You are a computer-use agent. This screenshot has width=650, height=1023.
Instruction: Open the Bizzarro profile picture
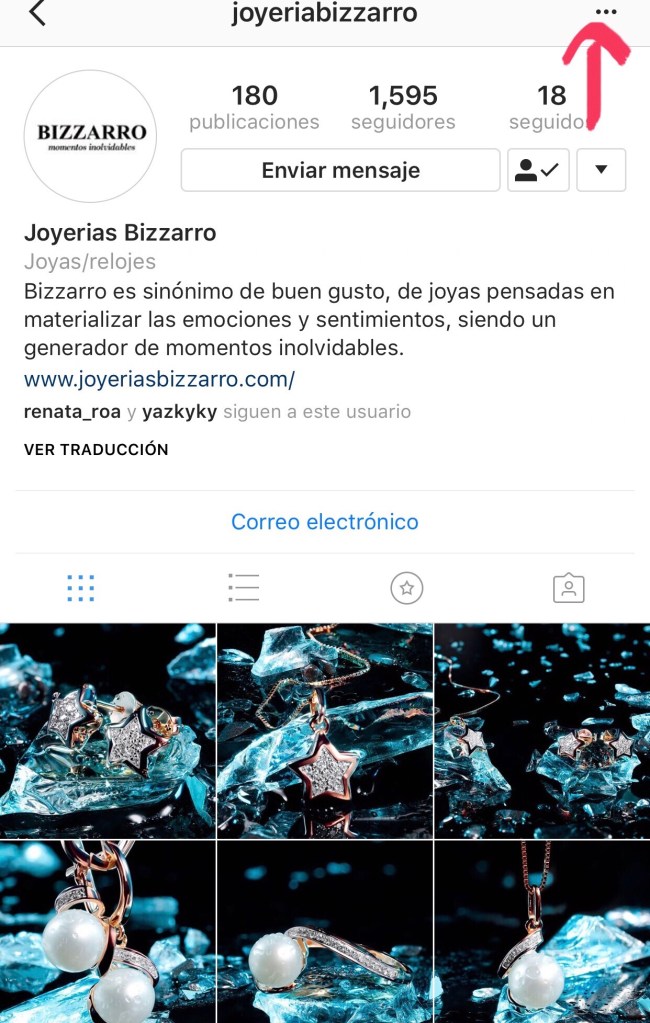click(x=91, y=136)
